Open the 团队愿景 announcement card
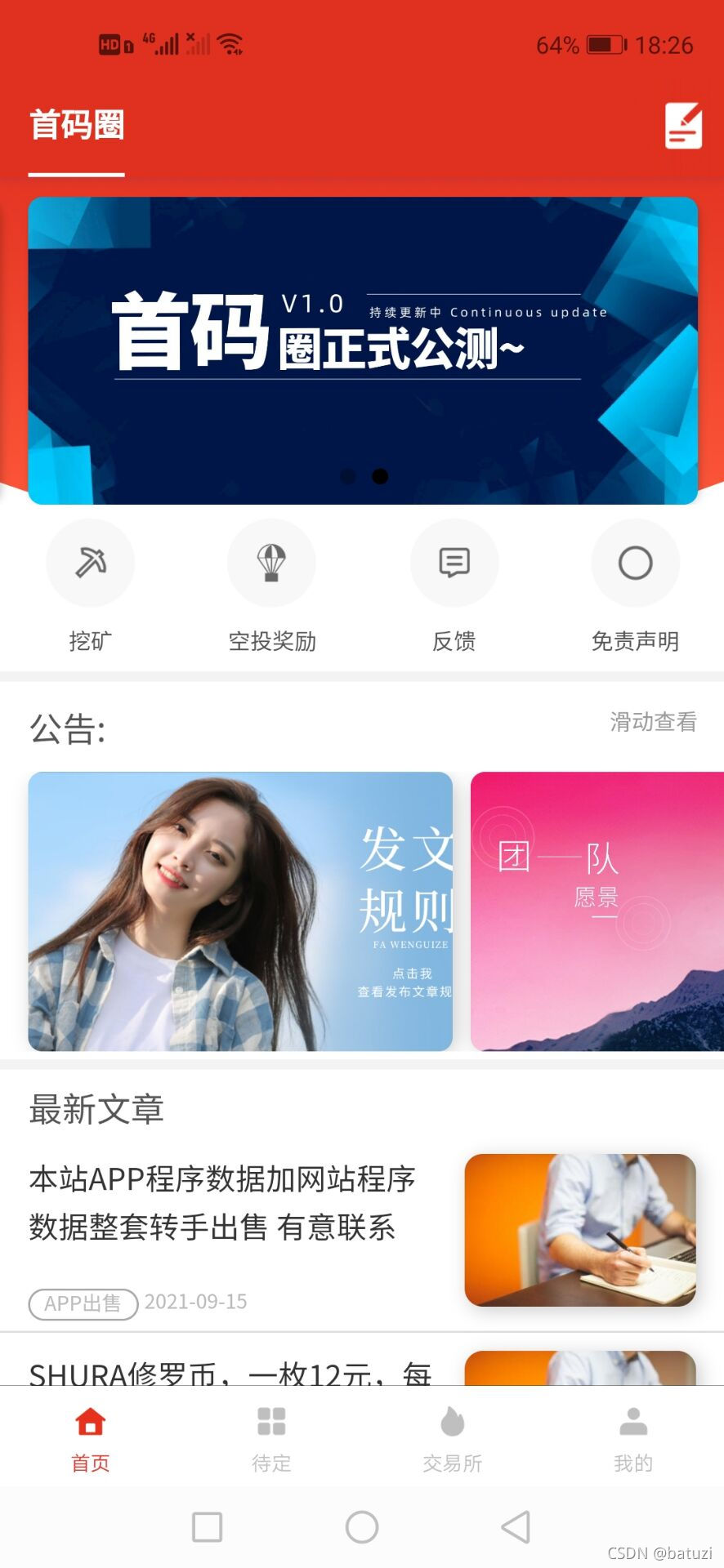The width and height of the screenshot is (724, 1568). (x=597, y=911)
